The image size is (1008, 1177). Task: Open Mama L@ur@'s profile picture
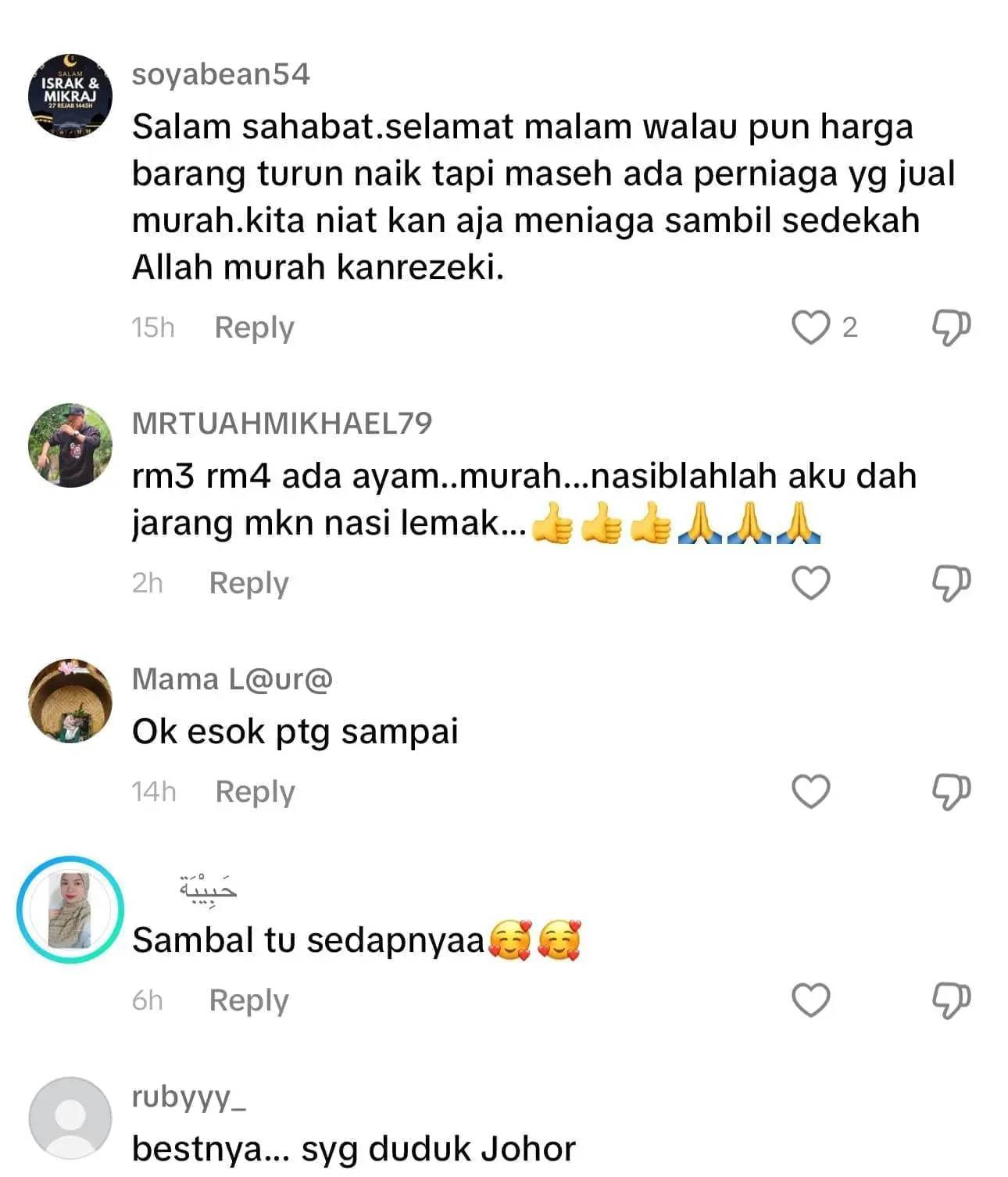click(x=70, y=700)
